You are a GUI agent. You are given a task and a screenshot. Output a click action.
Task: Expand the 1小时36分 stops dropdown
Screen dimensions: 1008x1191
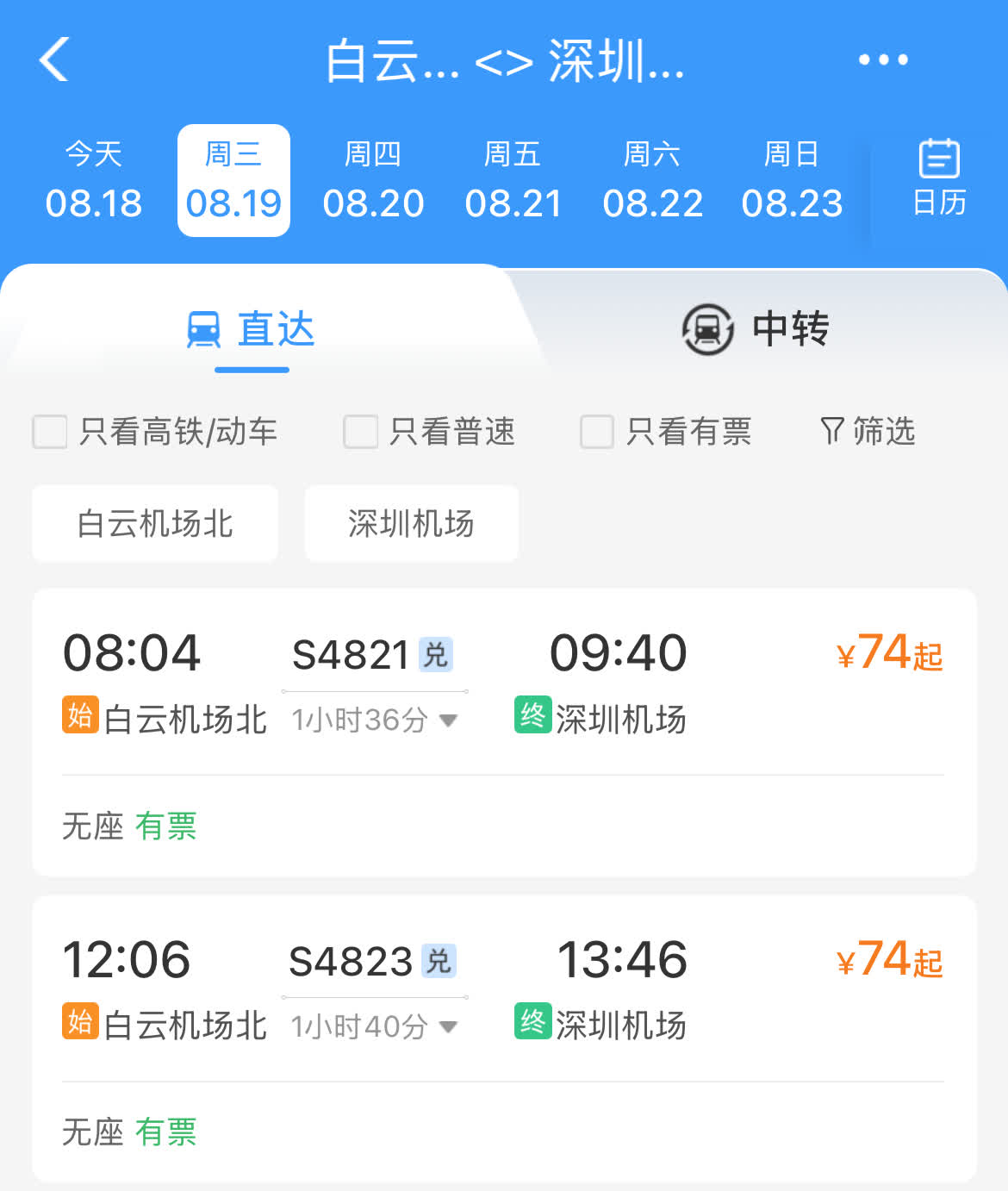tap(375, 720)
